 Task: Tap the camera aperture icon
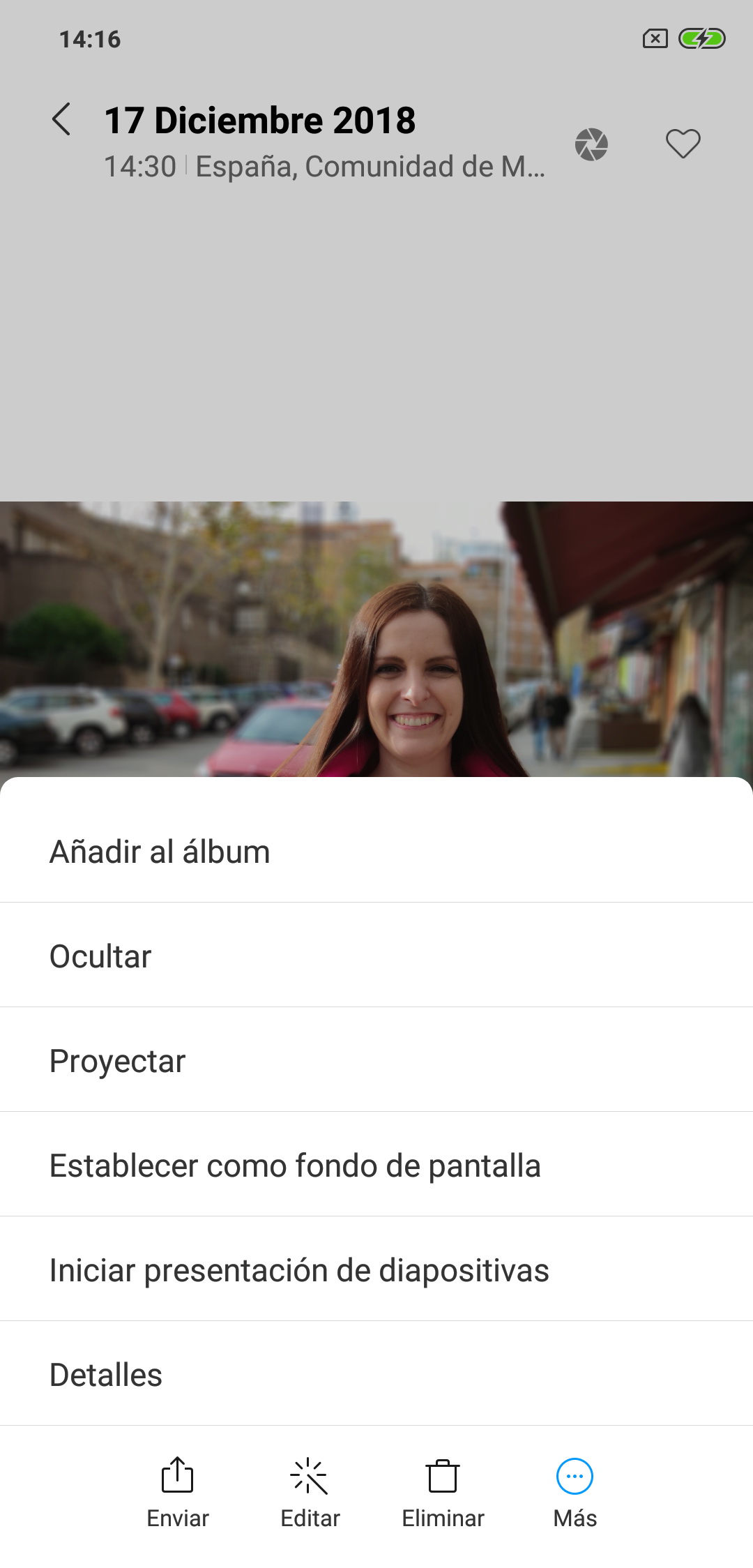(x=591, y=144)
